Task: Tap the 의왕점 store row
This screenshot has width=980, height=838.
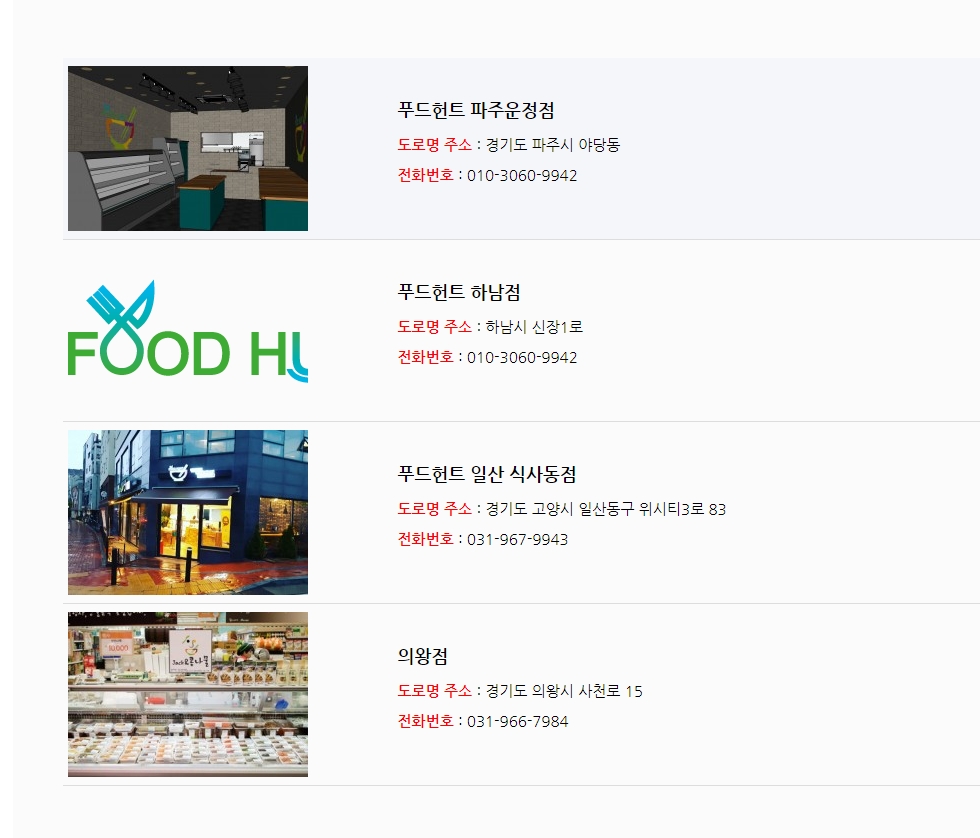Action: [422, 657]
